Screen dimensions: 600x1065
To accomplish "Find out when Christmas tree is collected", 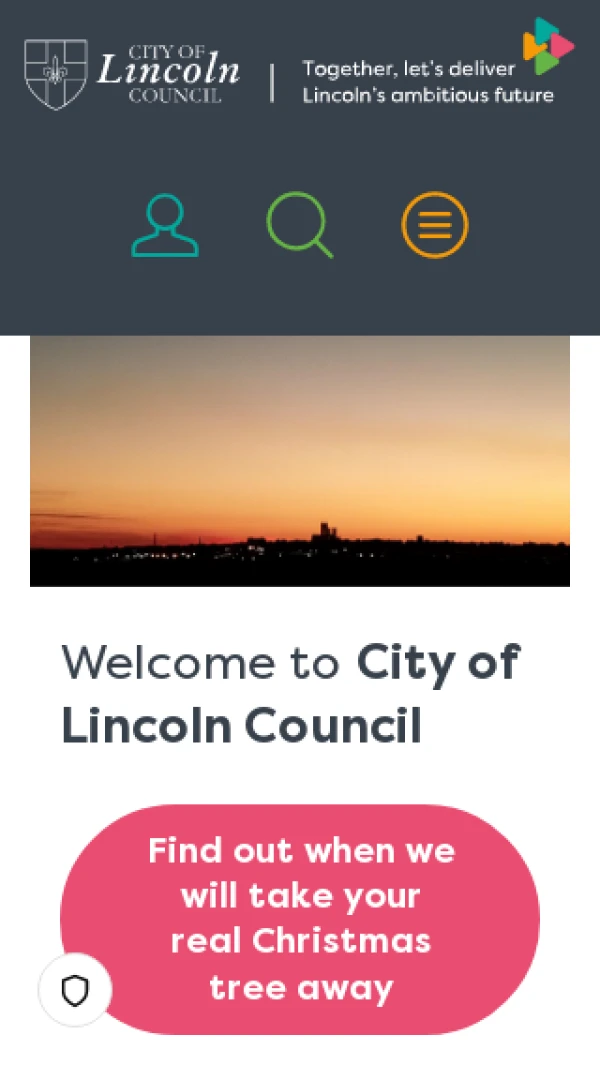I will (300, 919).
